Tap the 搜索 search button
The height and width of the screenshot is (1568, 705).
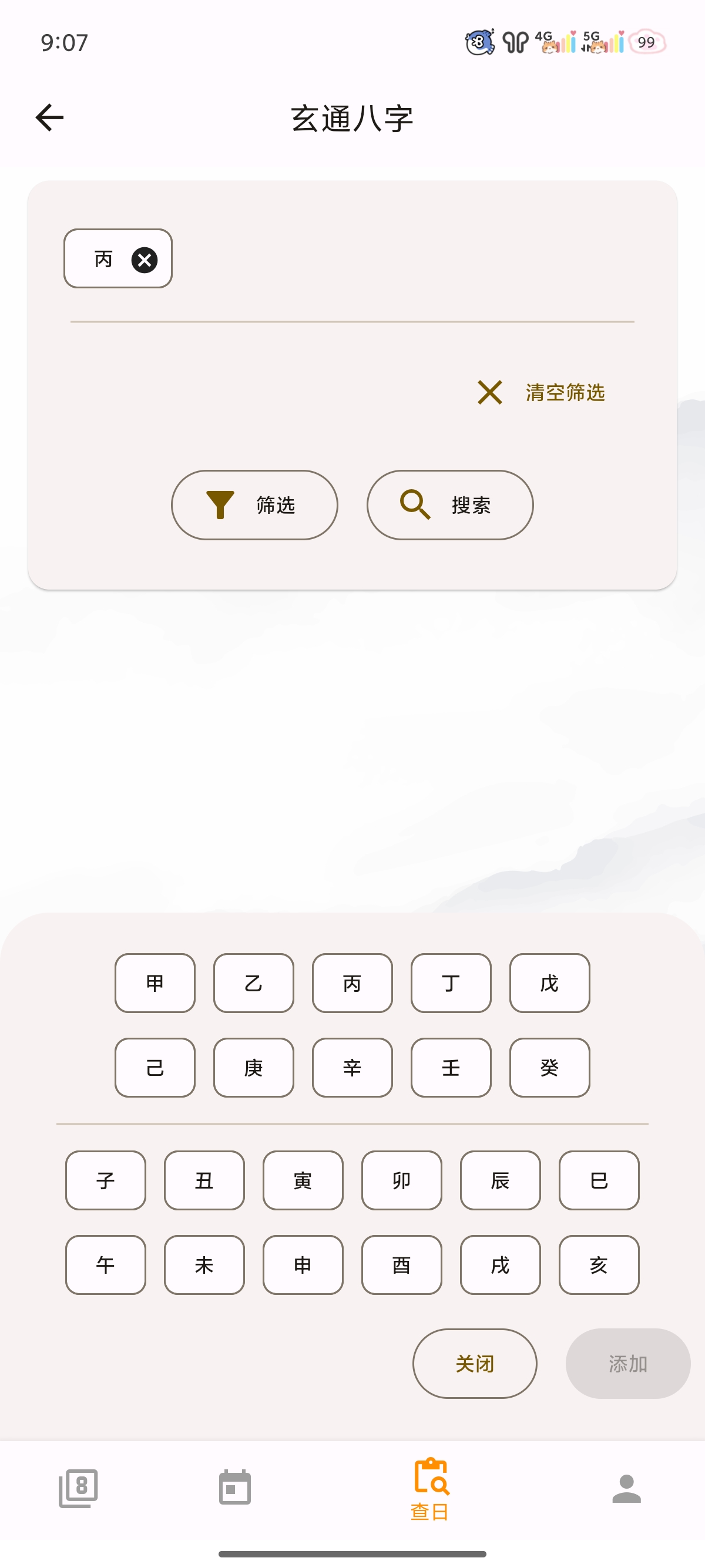[x=450, y=504]
